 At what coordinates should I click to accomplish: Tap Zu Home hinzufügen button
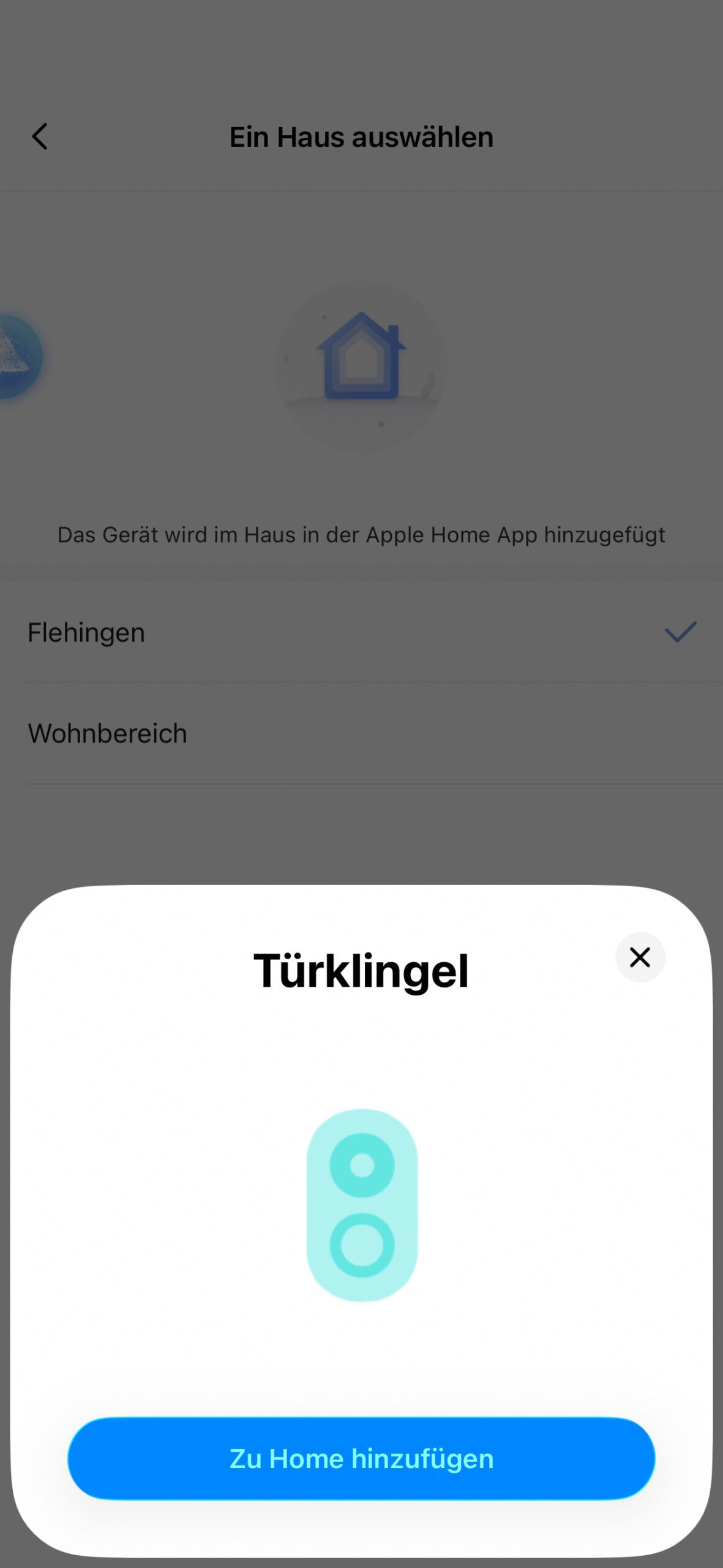[361, 1458]
